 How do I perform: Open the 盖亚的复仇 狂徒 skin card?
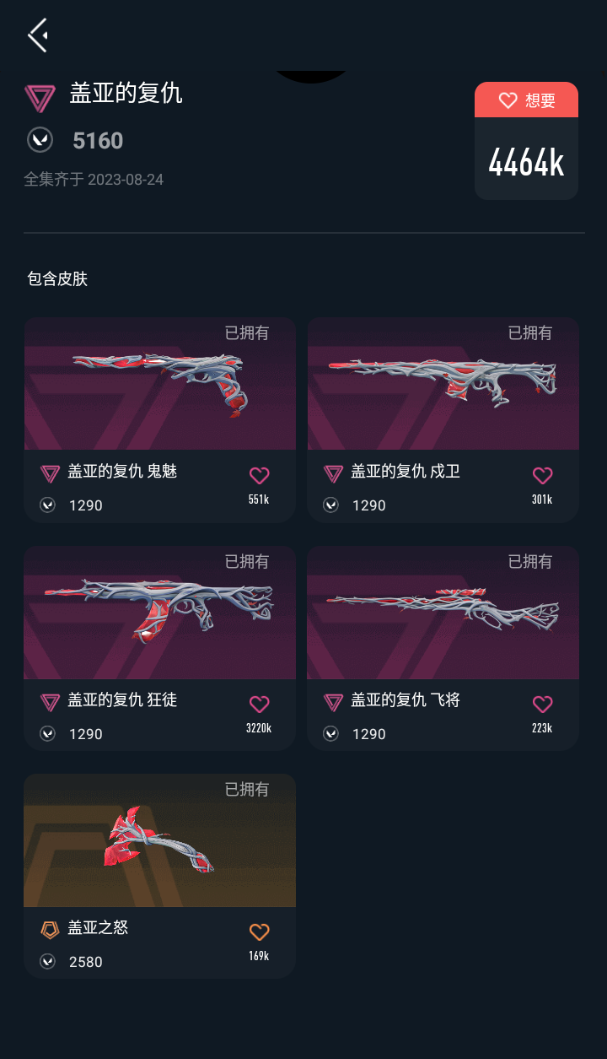click(160, 648)
